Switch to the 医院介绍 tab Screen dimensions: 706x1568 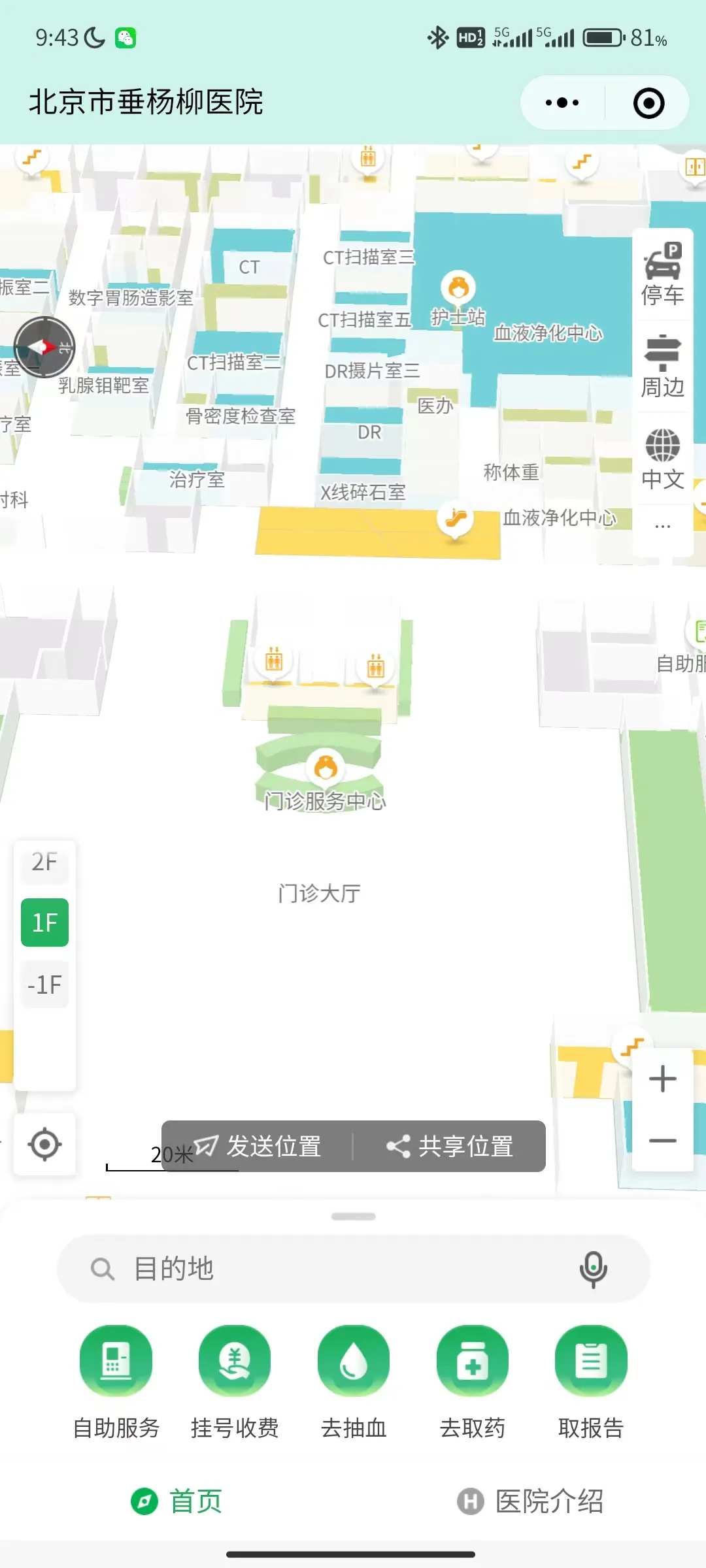529,1501
